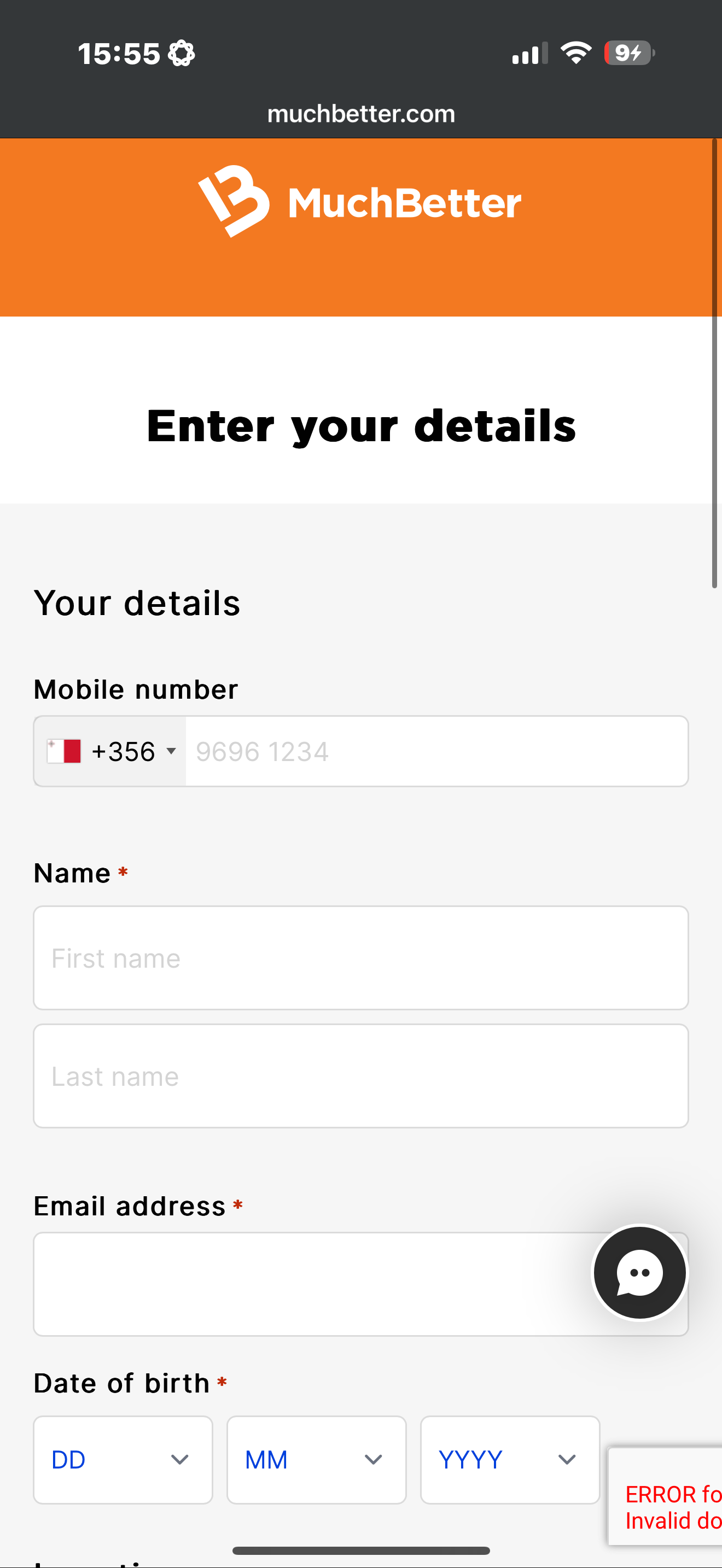Open the MM month dropdown
Image resolution: width=722 pixels, height=1568 pixels.
[317, 1460]
